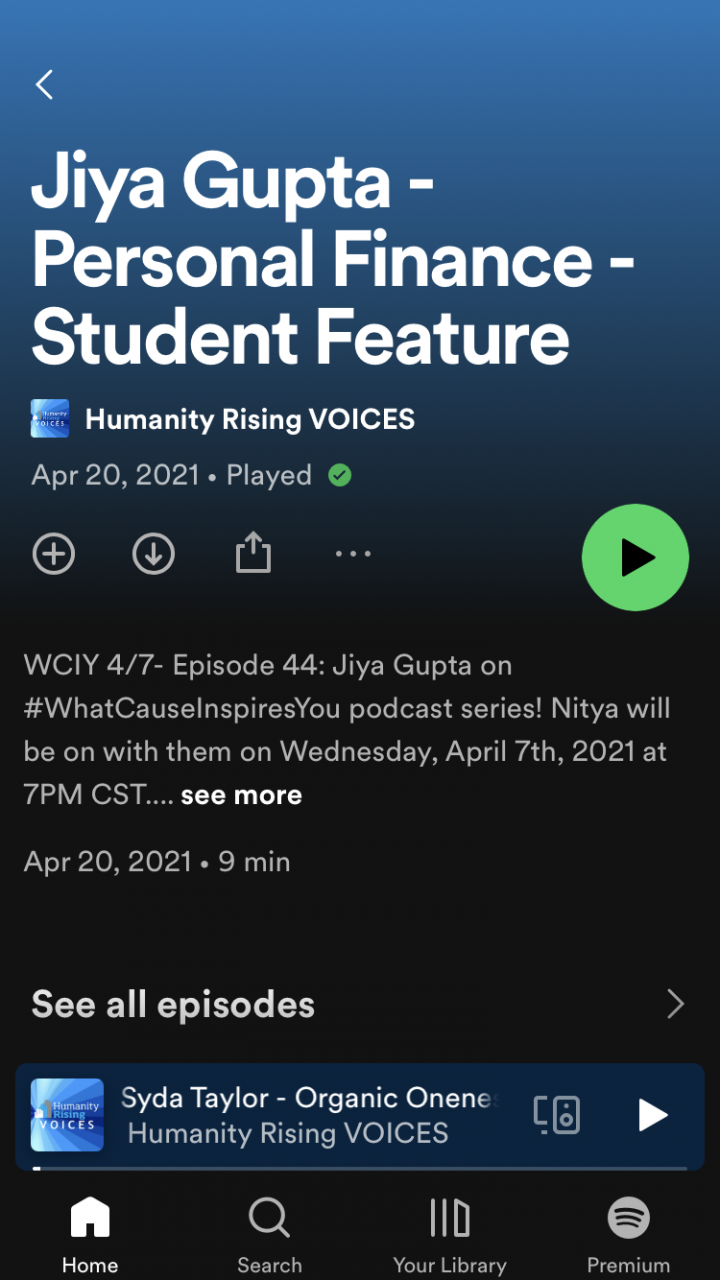The height and width of the screenshot is (1280, 720).
Task: Open the Humanity Rising VOICES show page
Action: (249, 420)
